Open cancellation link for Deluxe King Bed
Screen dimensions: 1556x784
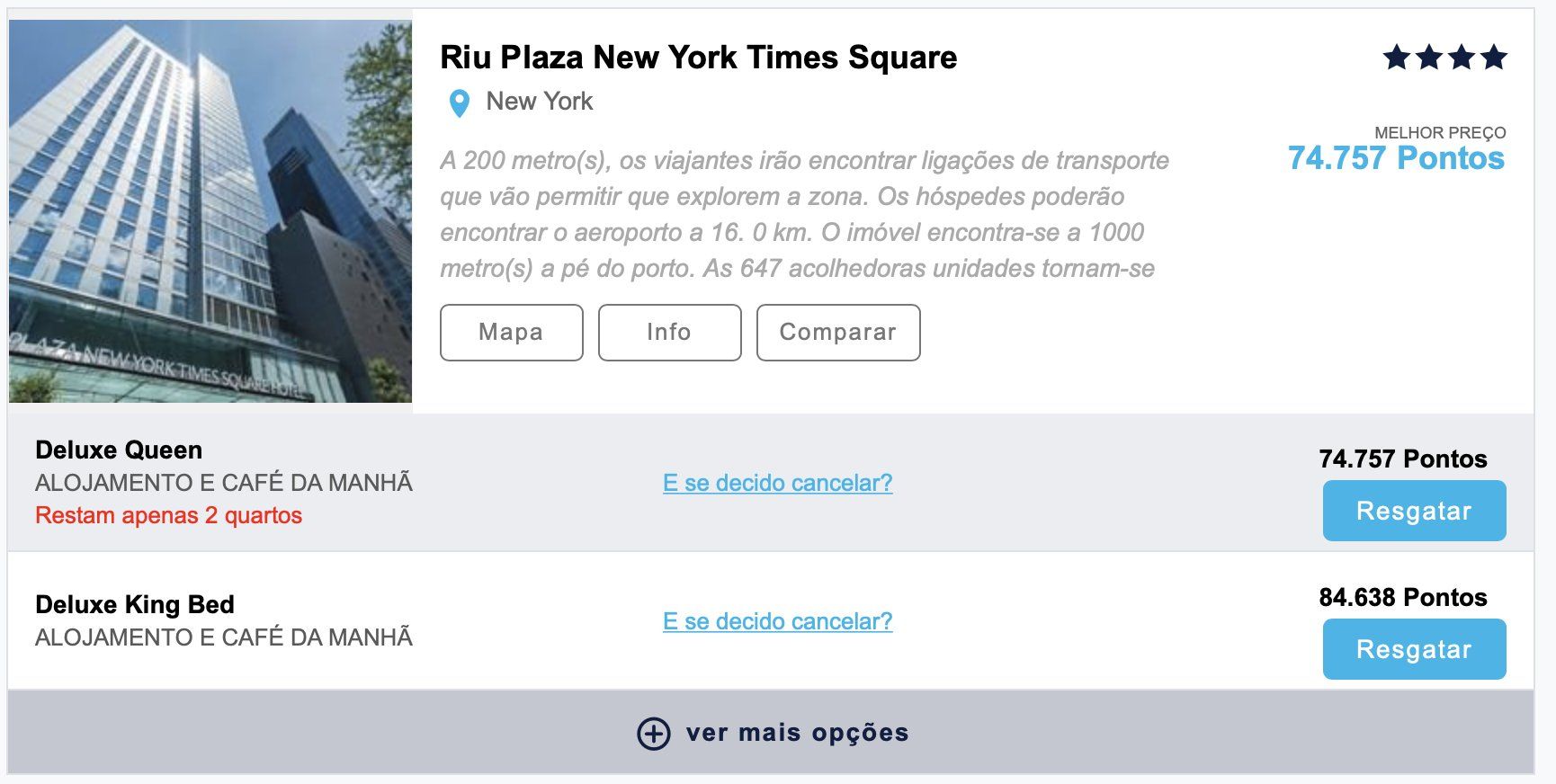pyautogui.click(x=777, y=621)
